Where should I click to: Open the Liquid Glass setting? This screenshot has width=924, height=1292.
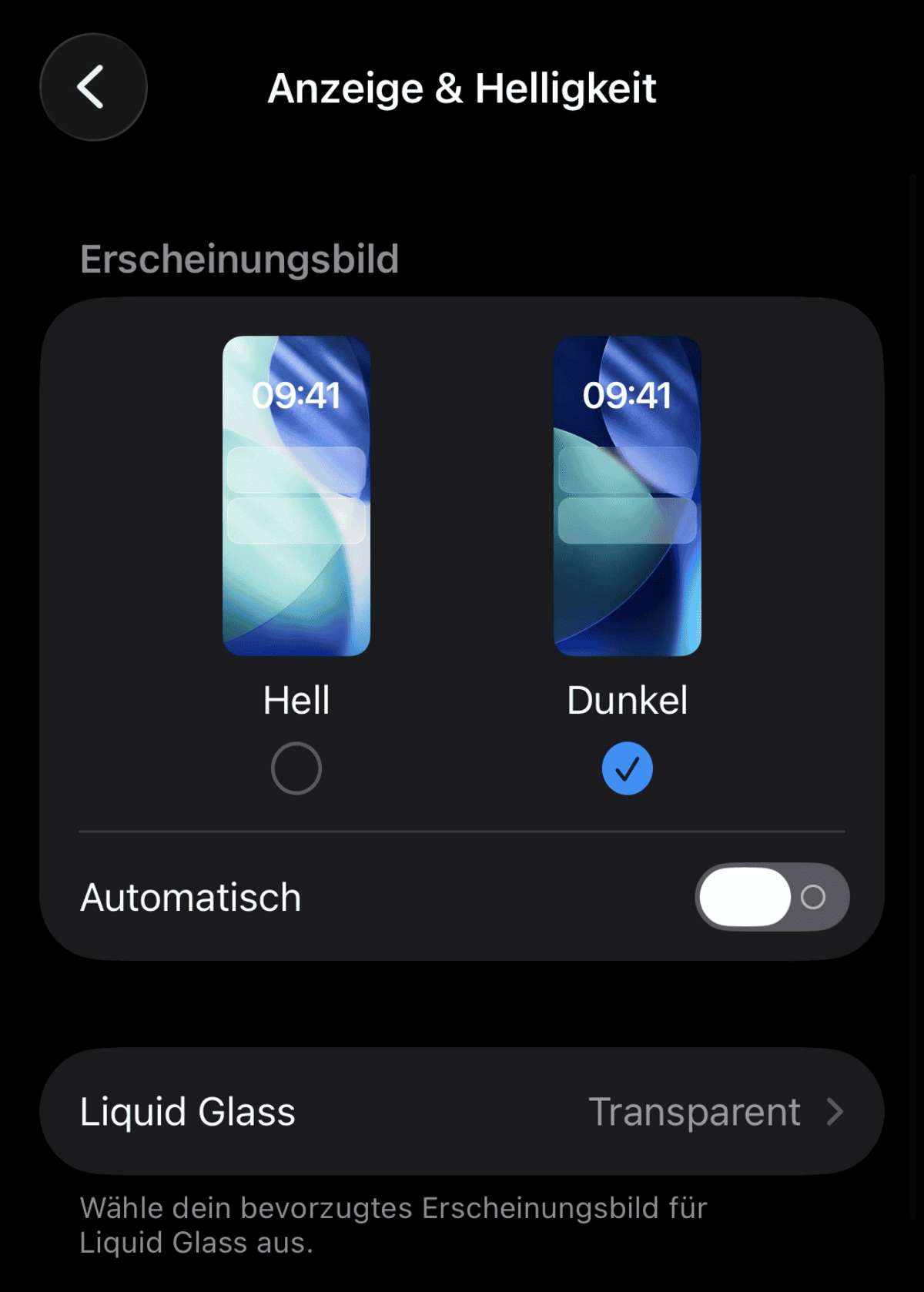click(462, 1111)
